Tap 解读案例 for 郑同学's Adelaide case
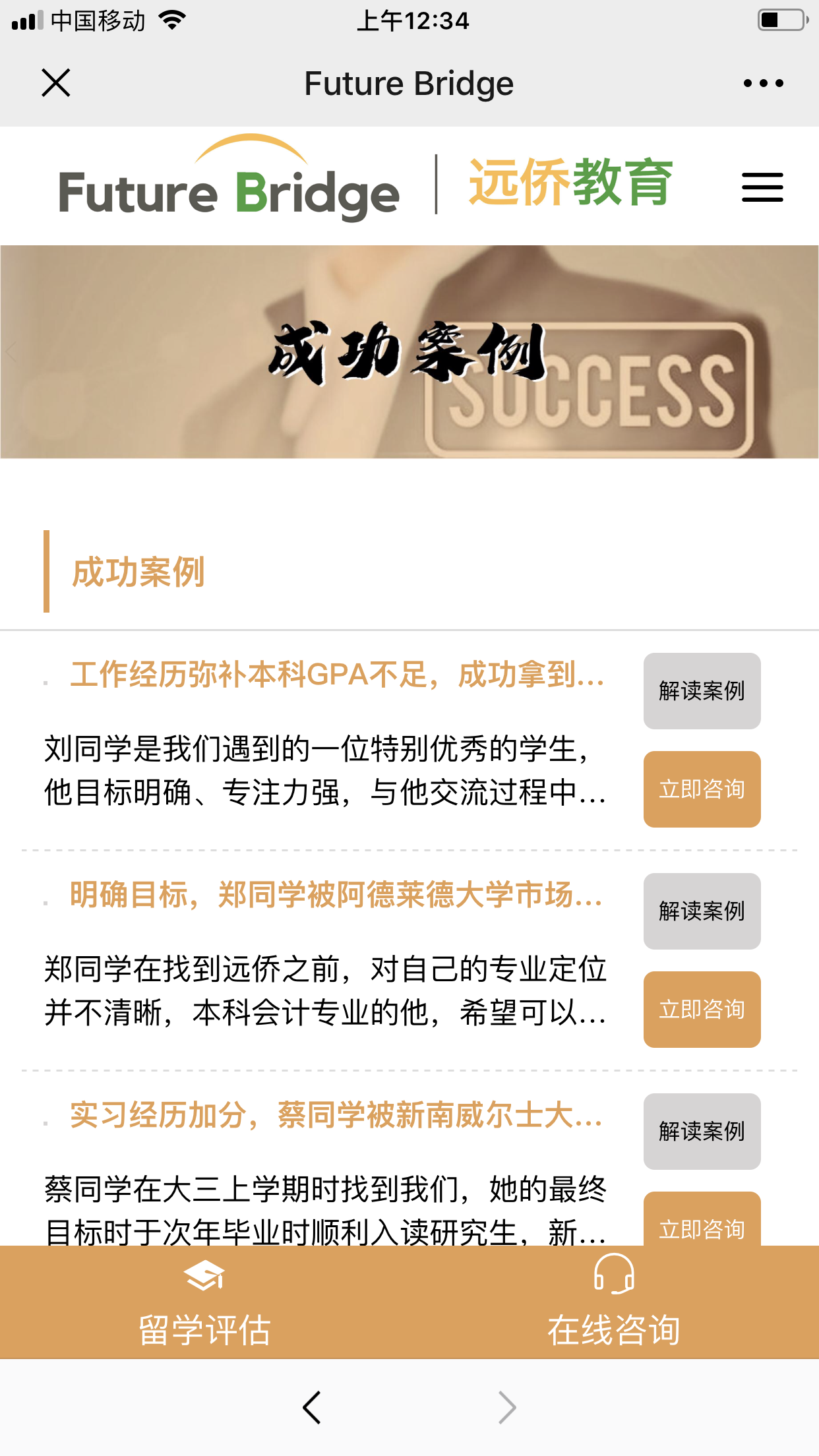The height and width of the screenshot is (1456, 819). coord(702,911)
